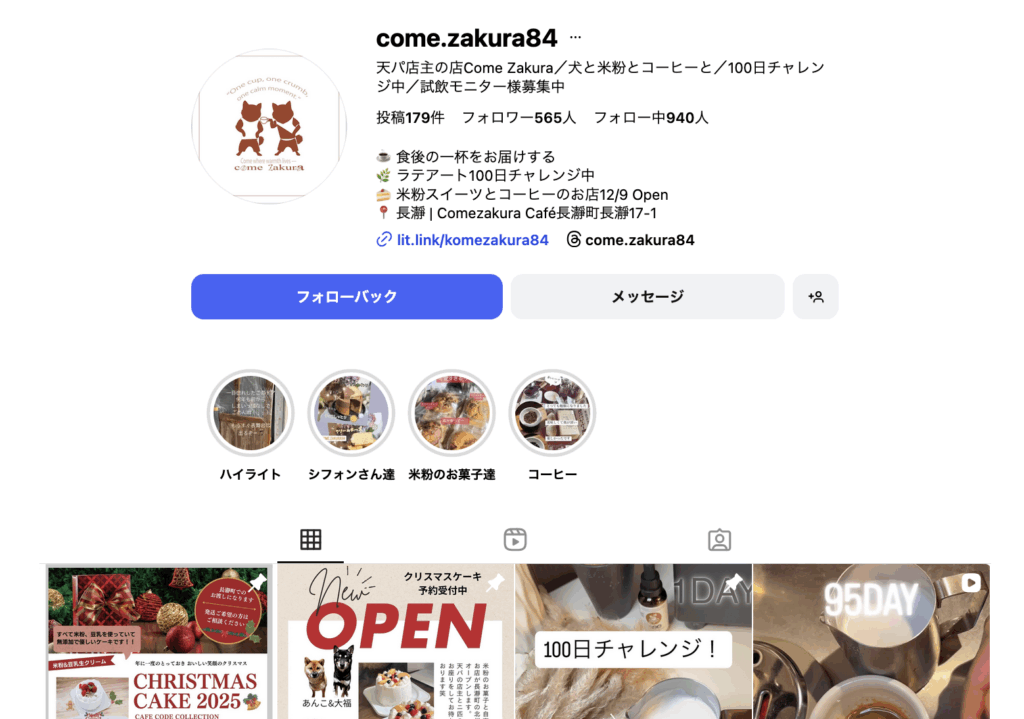Tap the suggested accounts add-person icon
This screenshot has height=719, width=1024.
pos(815,297)
